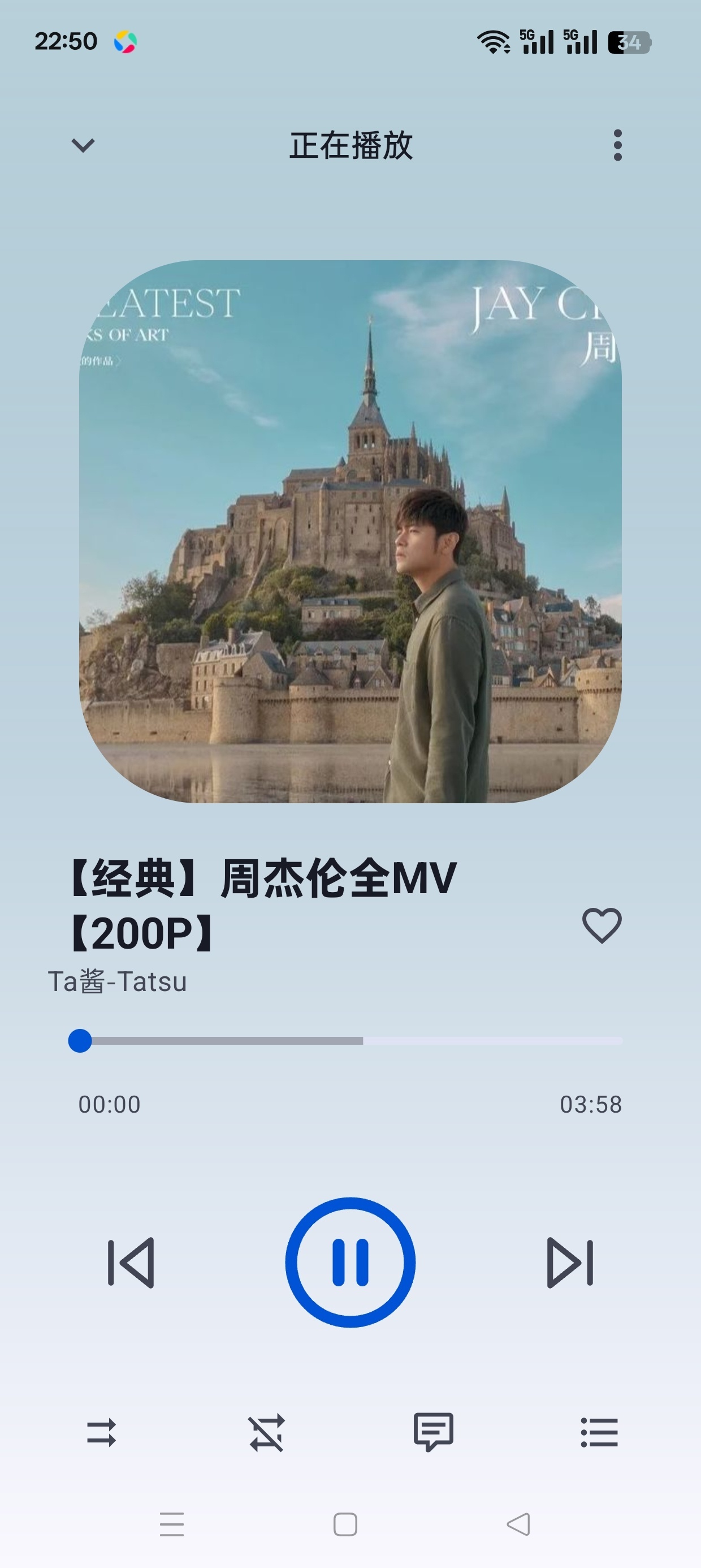Go to the system home screen
This screenshot has height=1568, width=701.
tap(345, 1524)
